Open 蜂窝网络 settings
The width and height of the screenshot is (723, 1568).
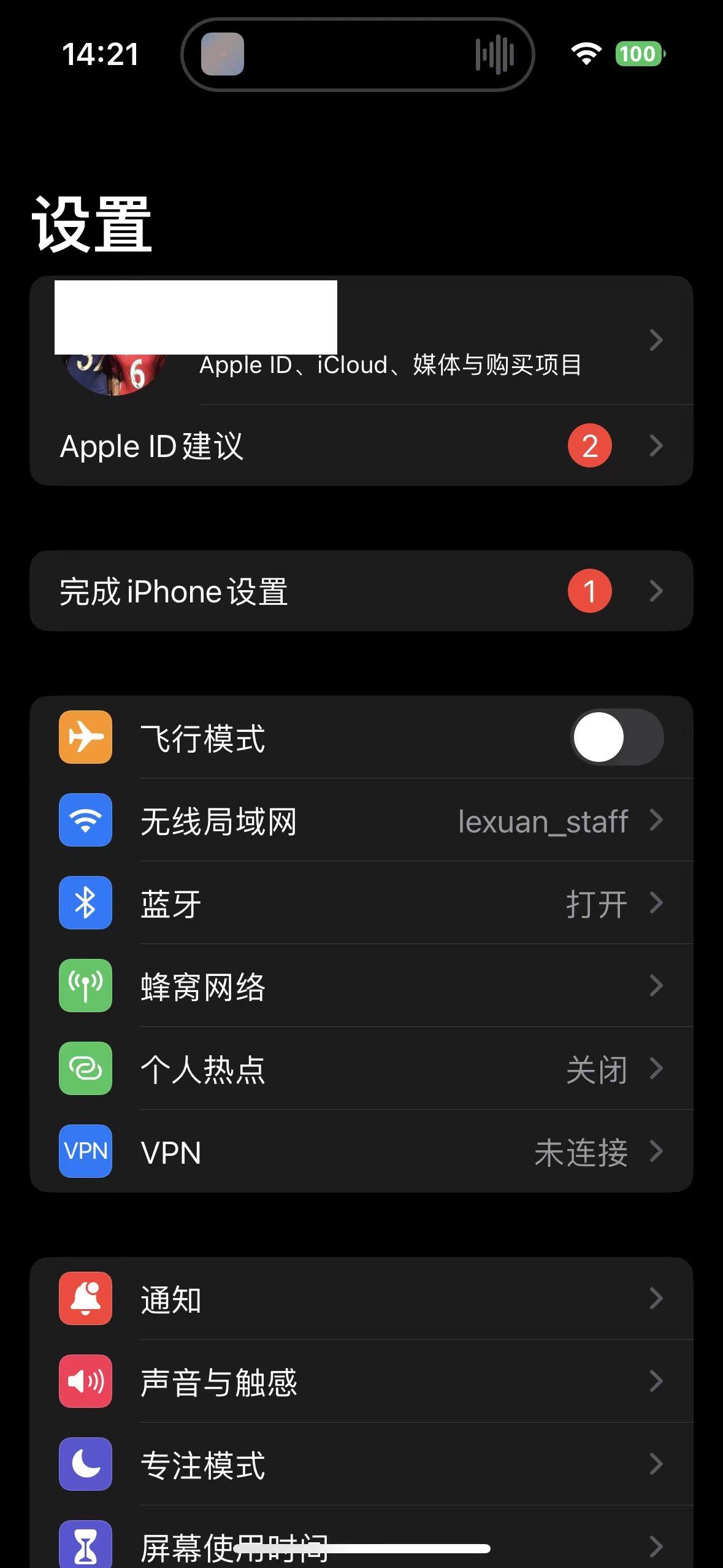tap(361, 986)
